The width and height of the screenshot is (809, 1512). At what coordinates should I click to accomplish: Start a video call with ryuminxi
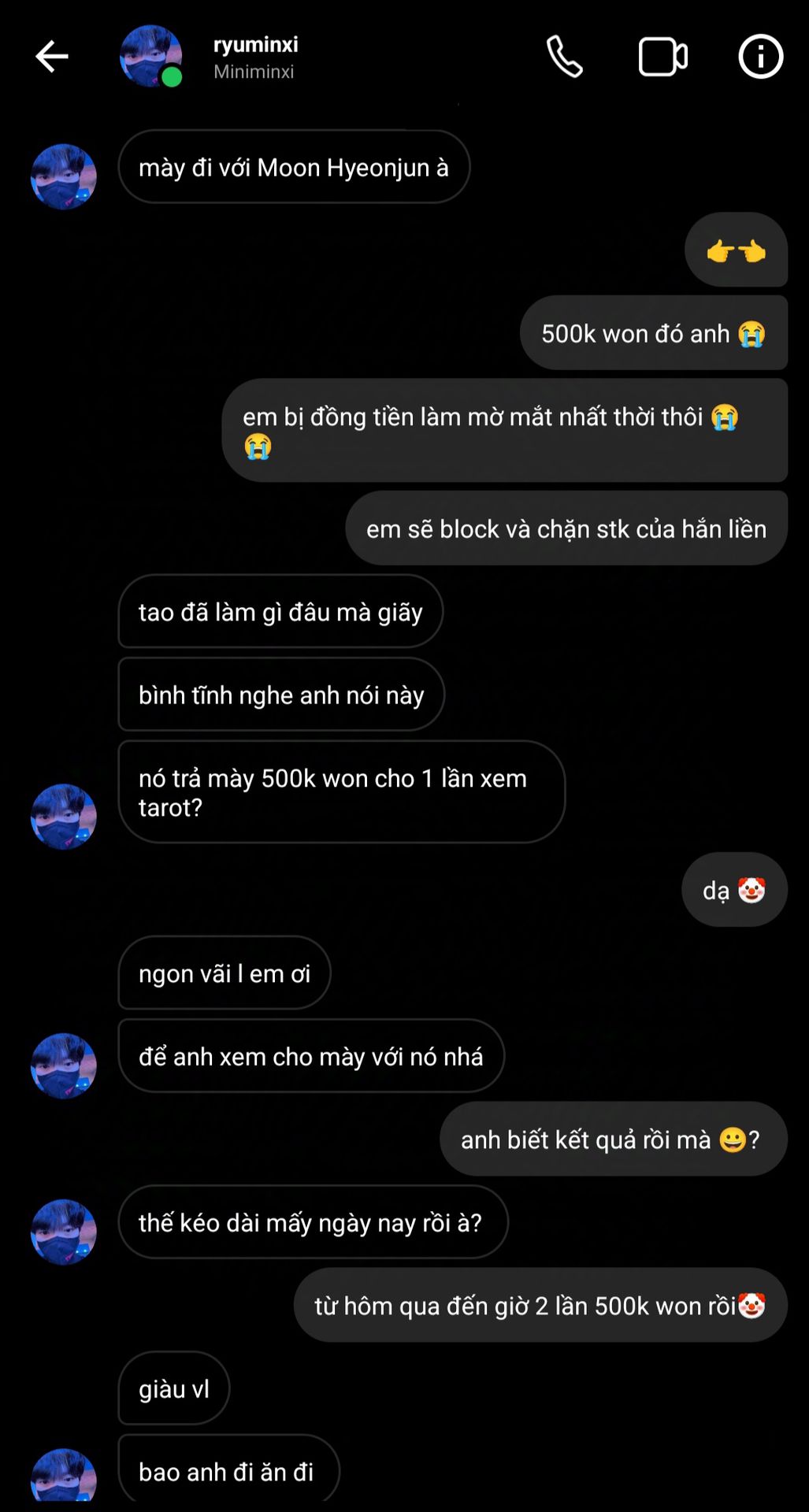click(662, 57)
